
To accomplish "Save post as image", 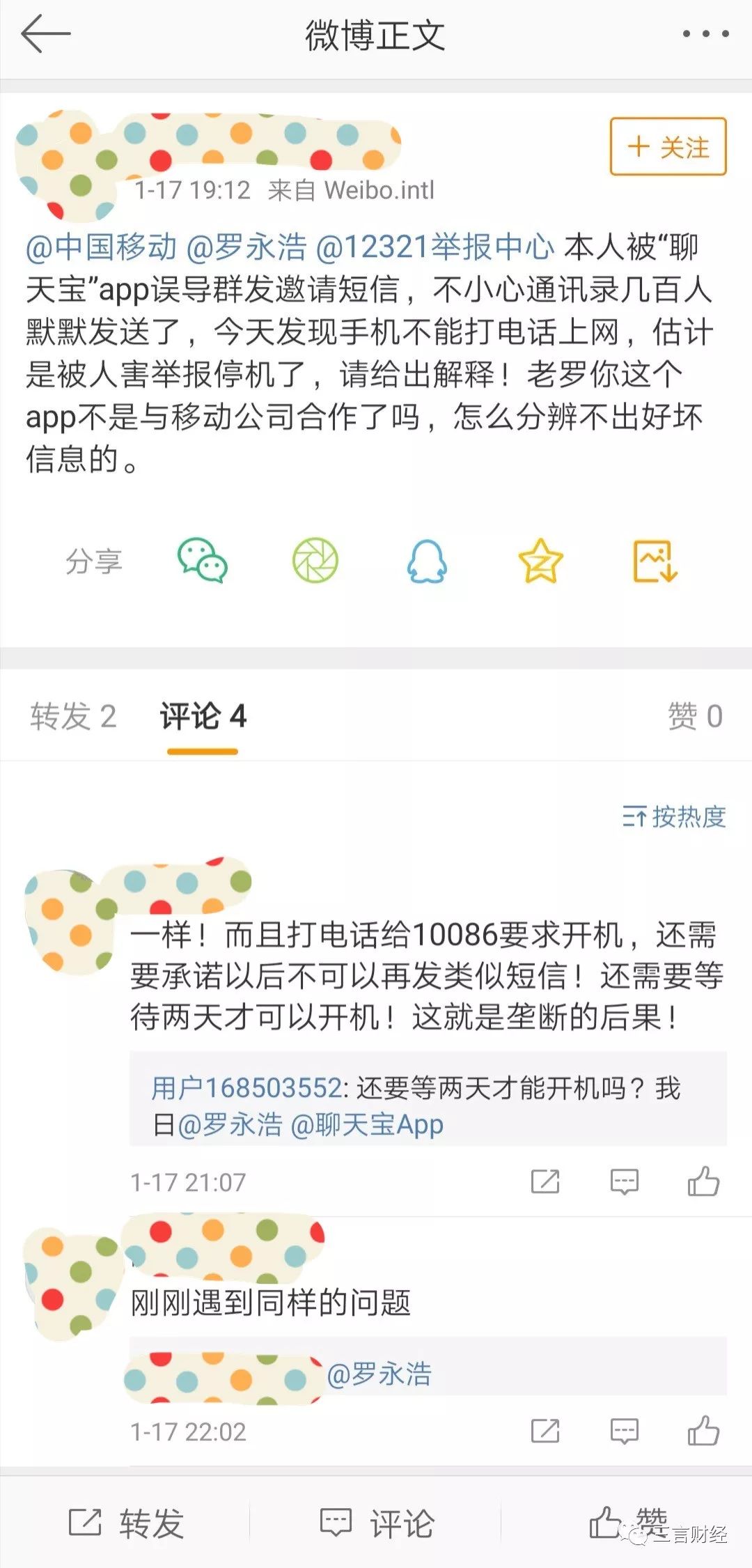I will (655, 561).
